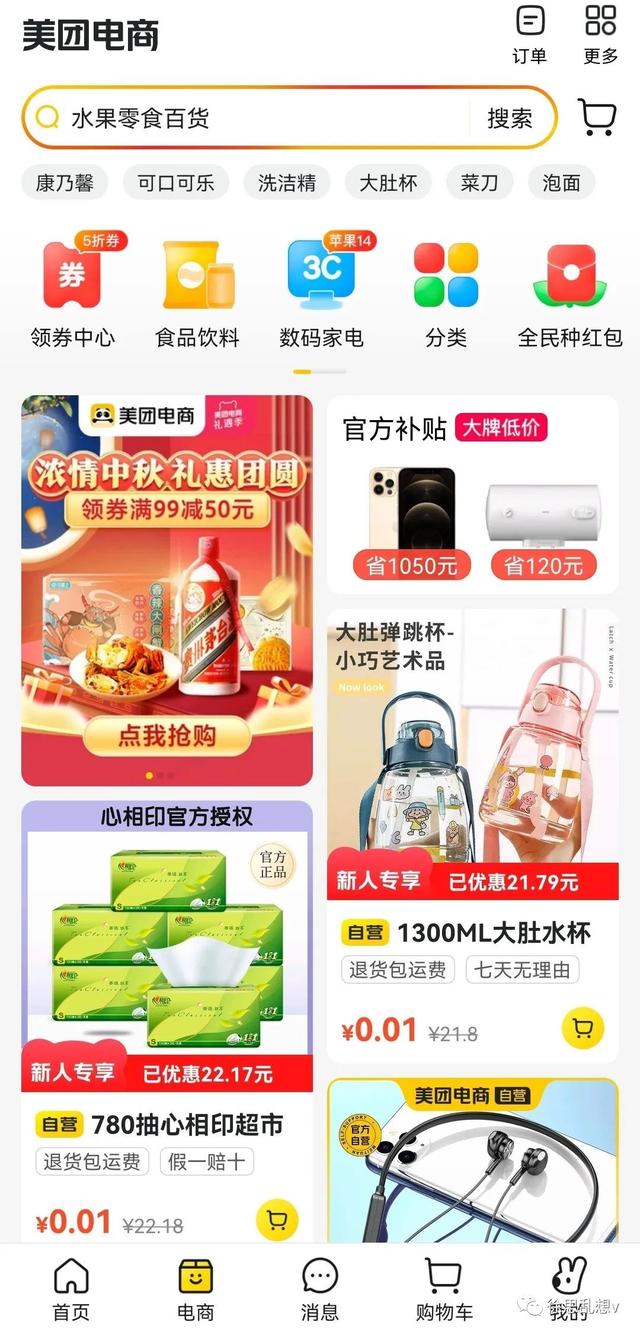Add 1300ML大肚水杯 to the cart
The height and width of the screenshot is (1335, 640).
(583, 1028)
